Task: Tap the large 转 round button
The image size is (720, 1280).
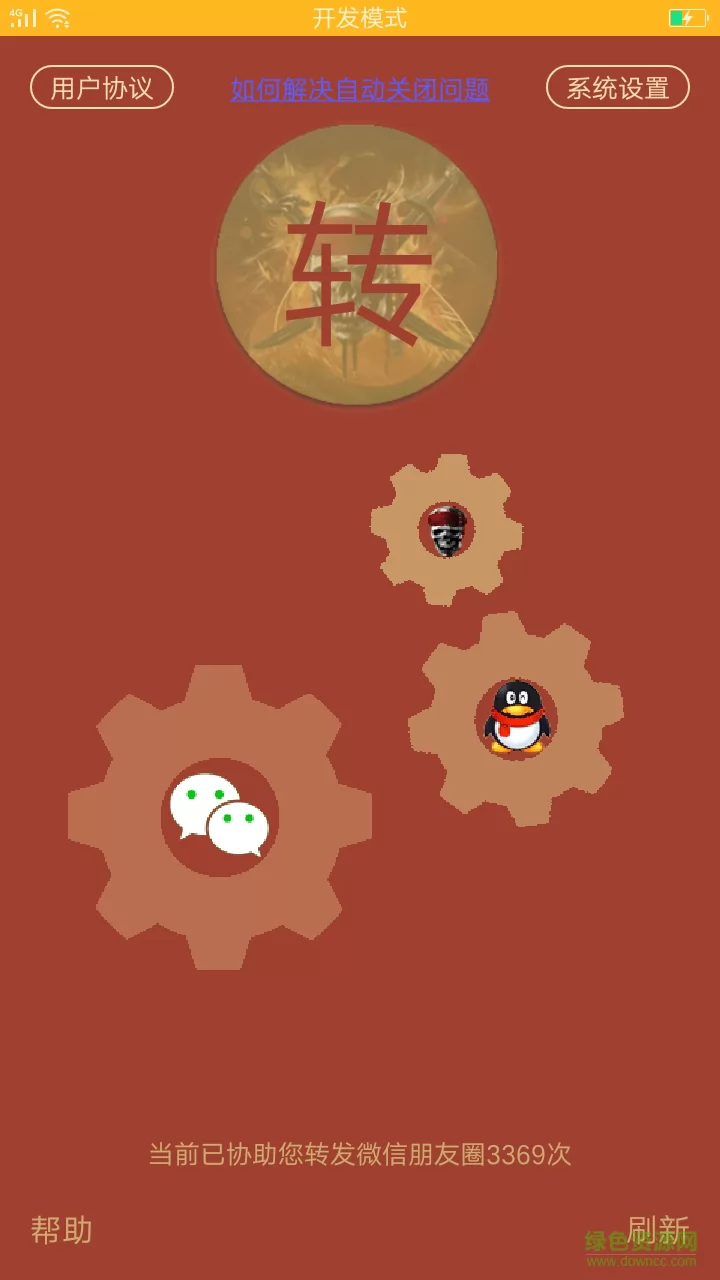Action: pos(357,265)
